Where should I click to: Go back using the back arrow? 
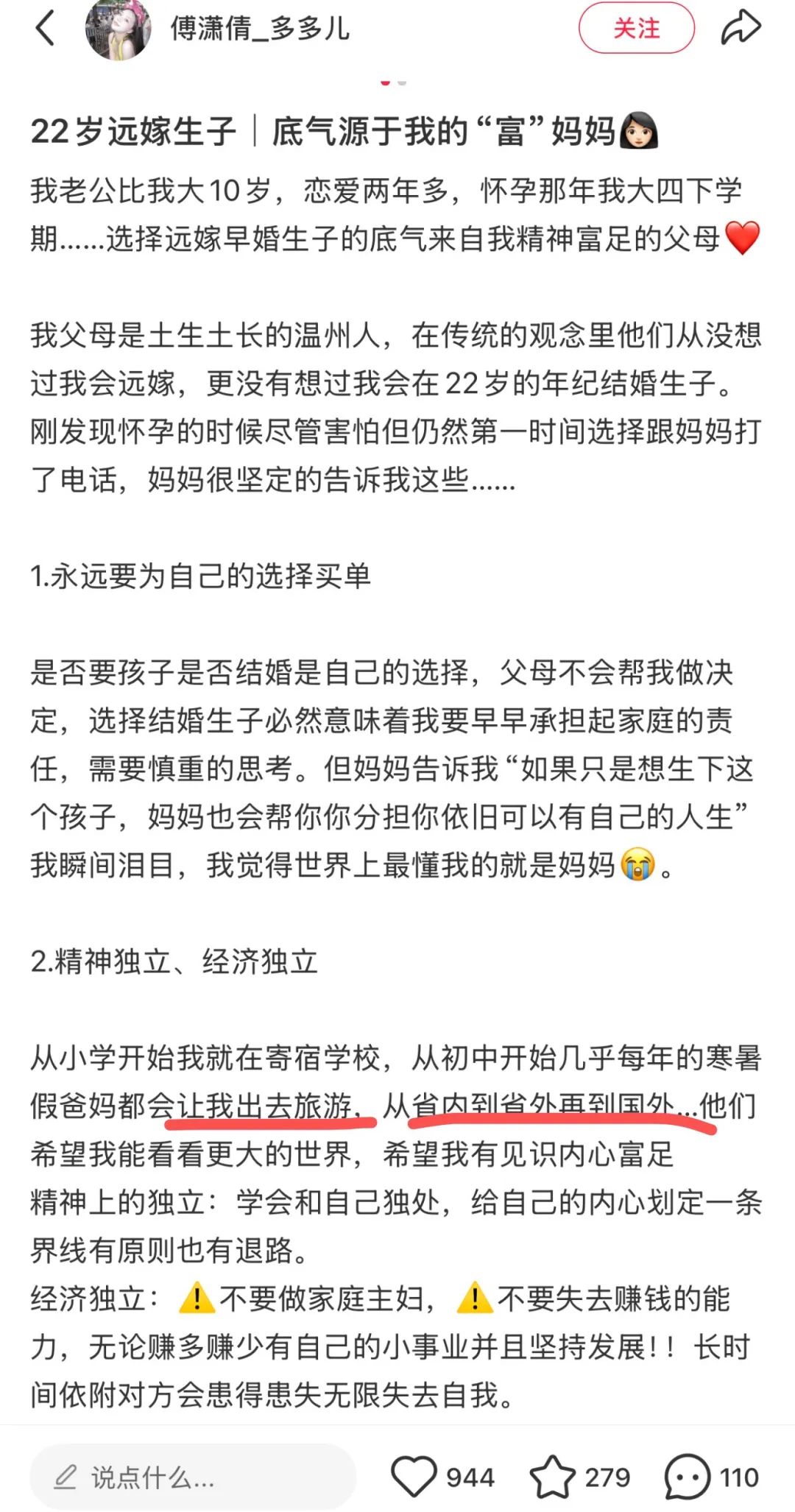coord(46,29)
